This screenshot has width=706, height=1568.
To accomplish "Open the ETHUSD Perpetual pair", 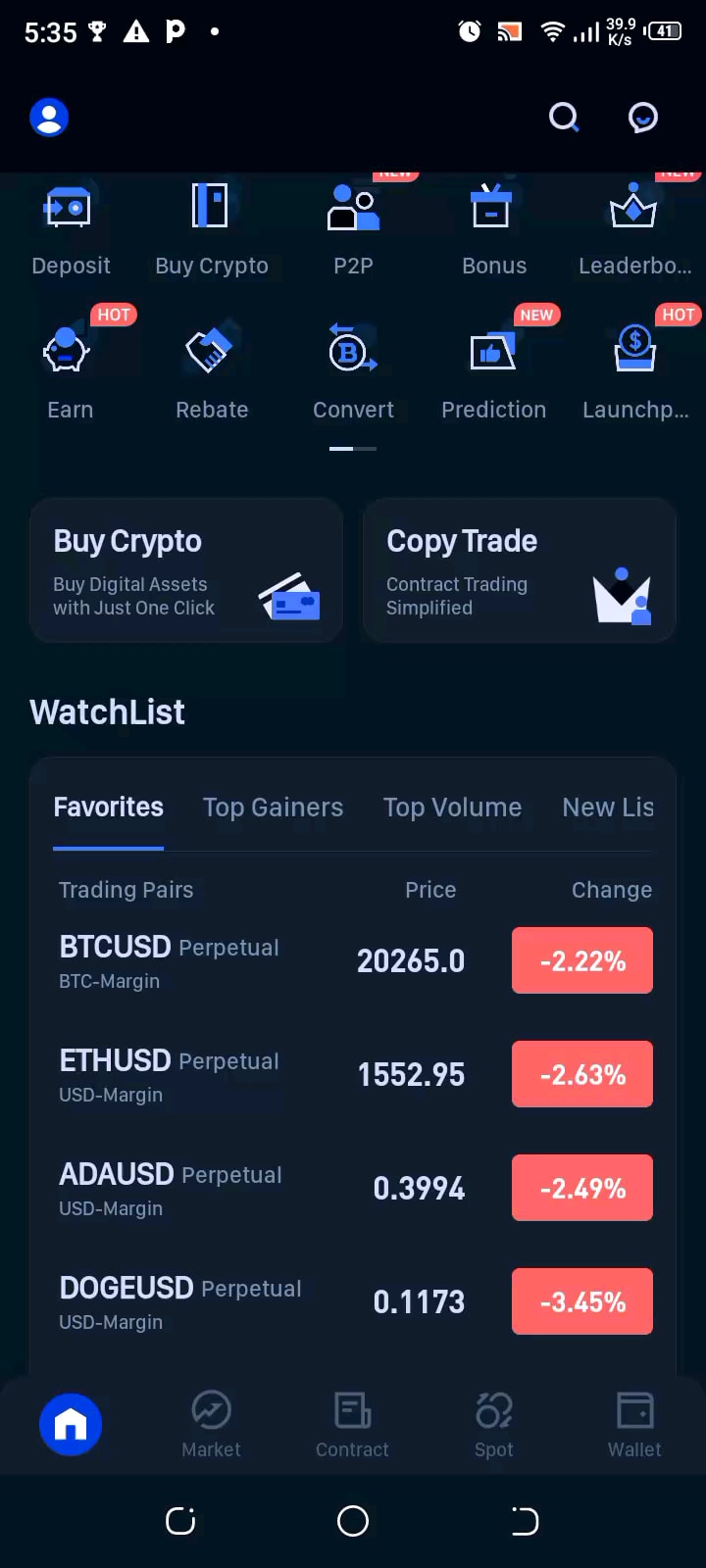I will point(169,1075).
